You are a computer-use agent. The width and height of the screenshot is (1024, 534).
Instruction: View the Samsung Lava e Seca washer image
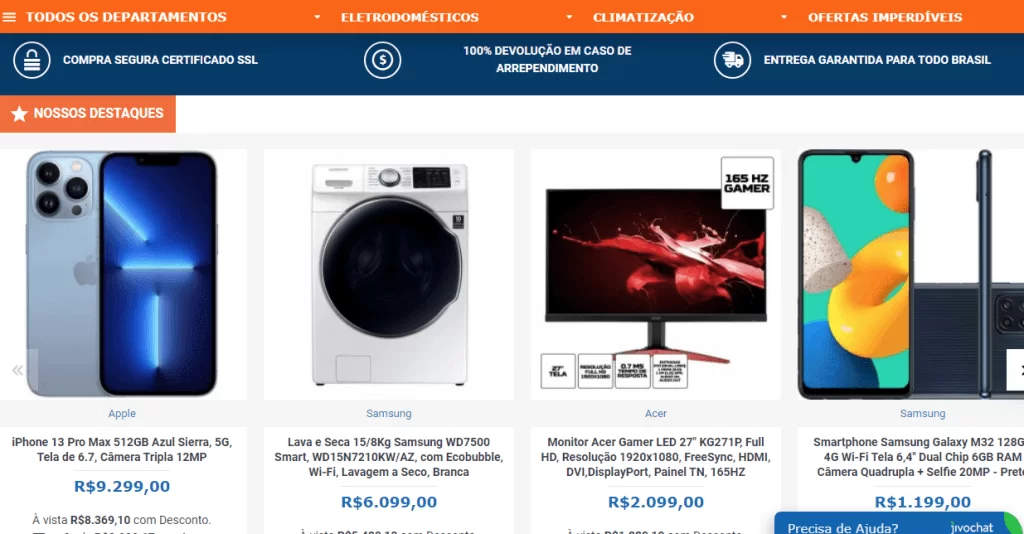(x=389, y=273)
